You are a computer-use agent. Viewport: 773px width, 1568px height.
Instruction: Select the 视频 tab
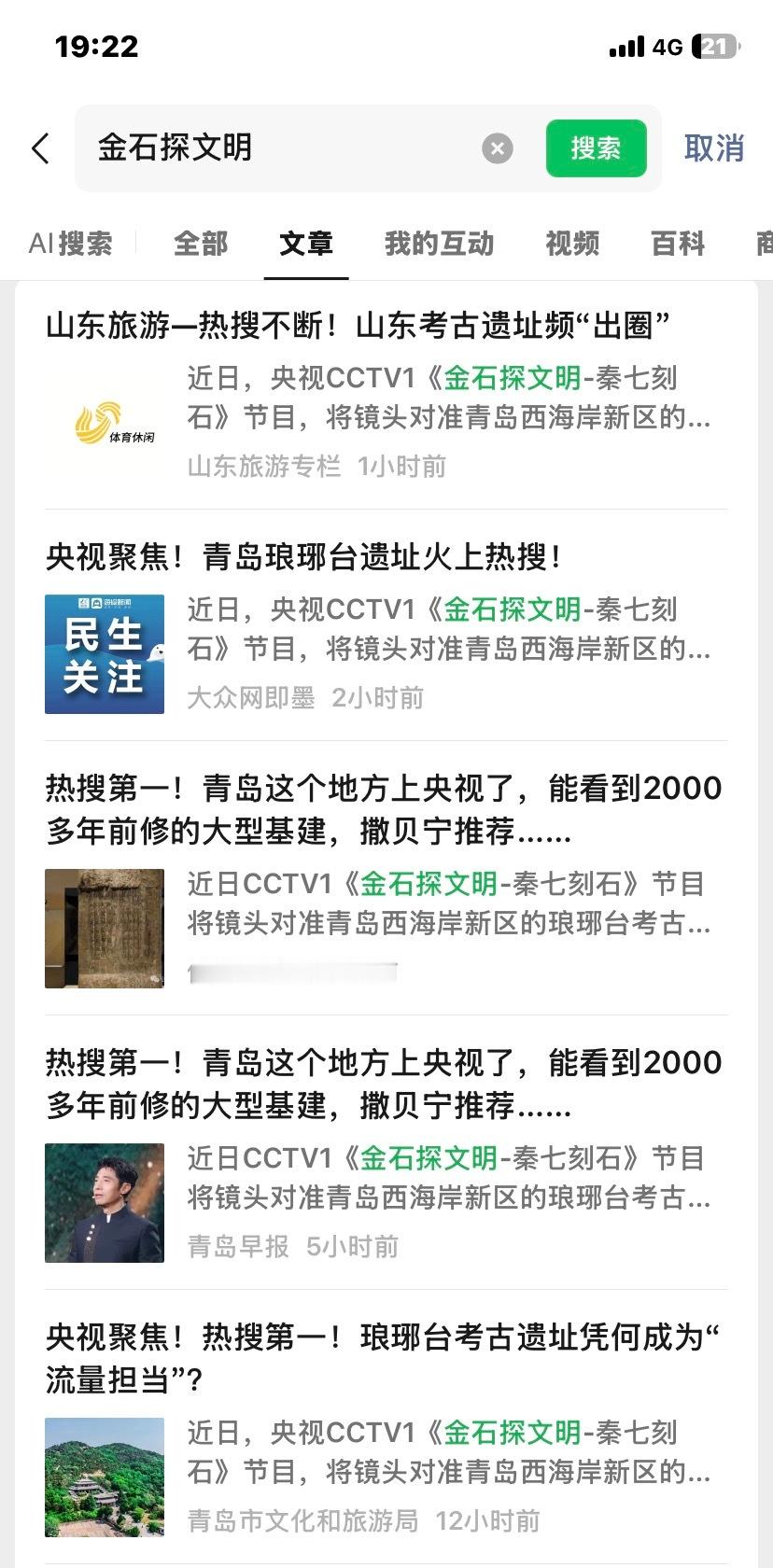pyautogui.click(x=572, y=244)
